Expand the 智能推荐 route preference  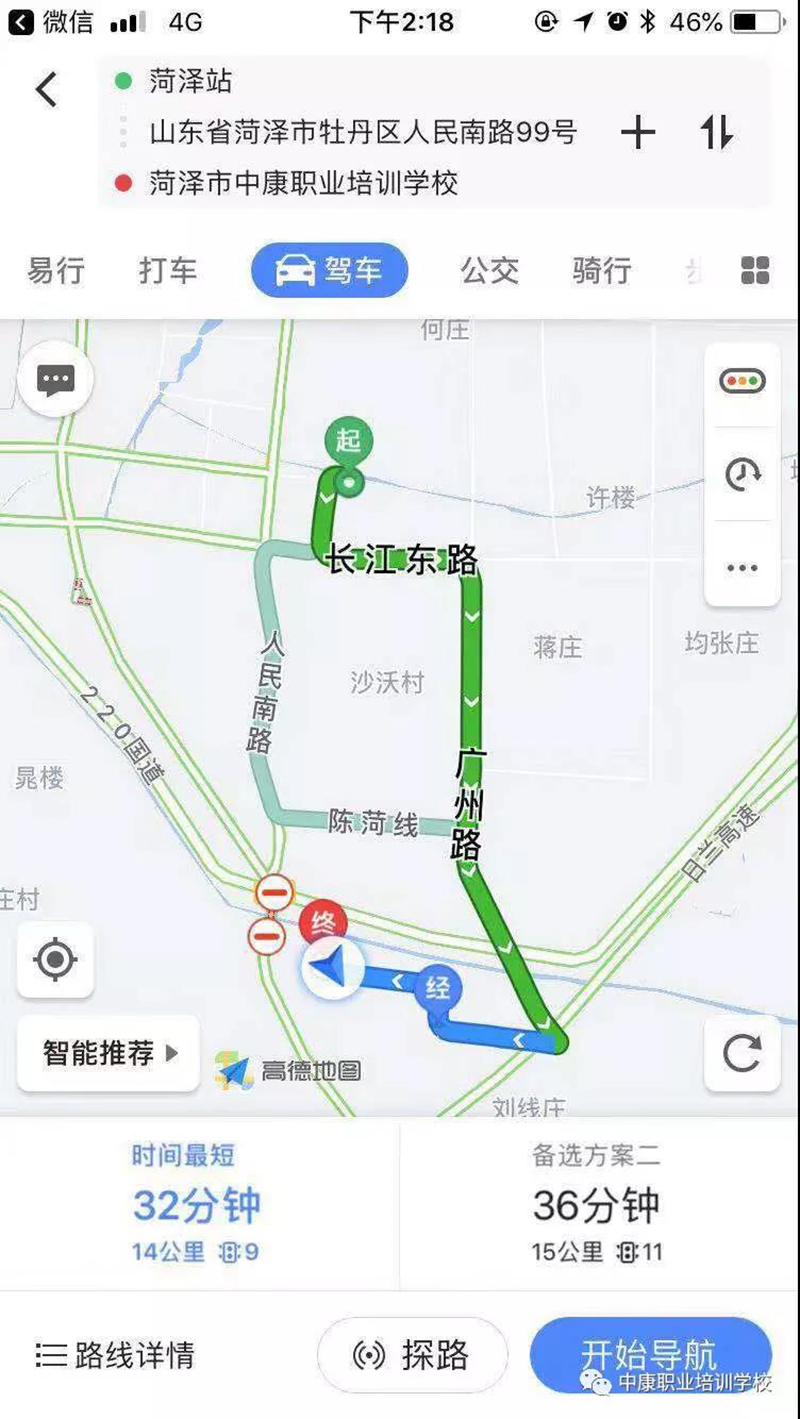pyautogui.click(x=109, y=1052)
